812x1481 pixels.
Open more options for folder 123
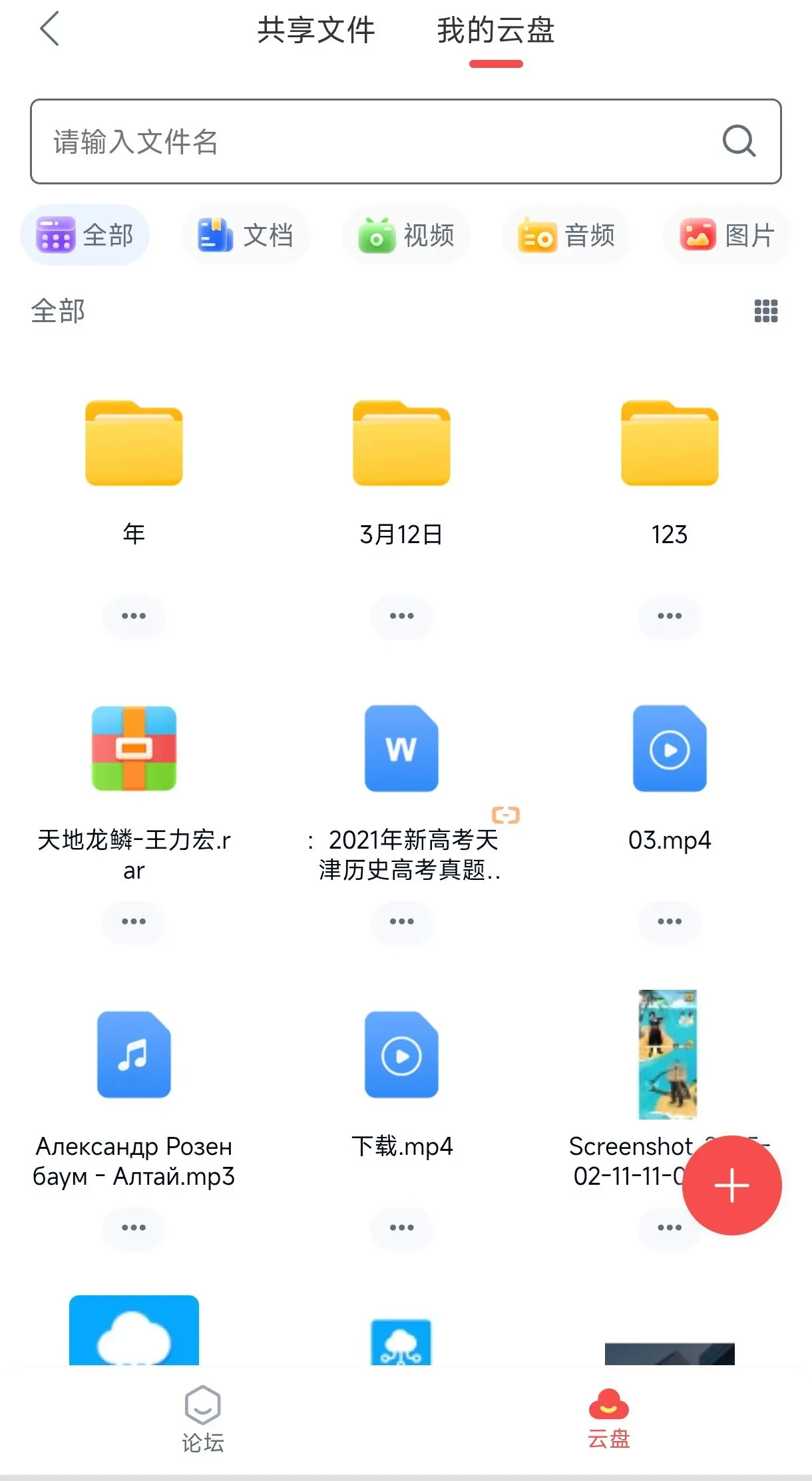(x=669, y=616)
